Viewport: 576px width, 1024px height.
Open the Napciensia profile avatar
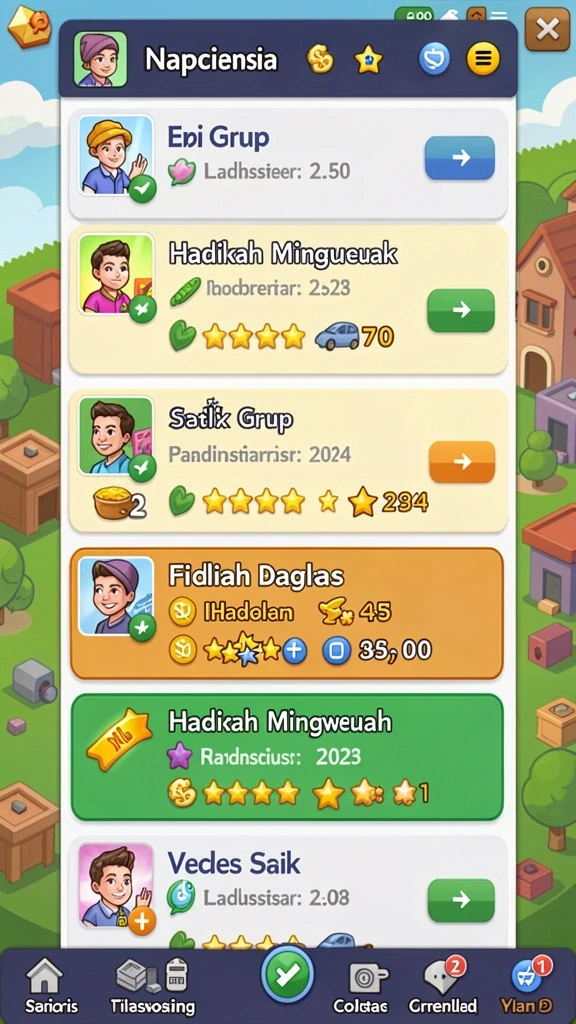coord(100,59)
